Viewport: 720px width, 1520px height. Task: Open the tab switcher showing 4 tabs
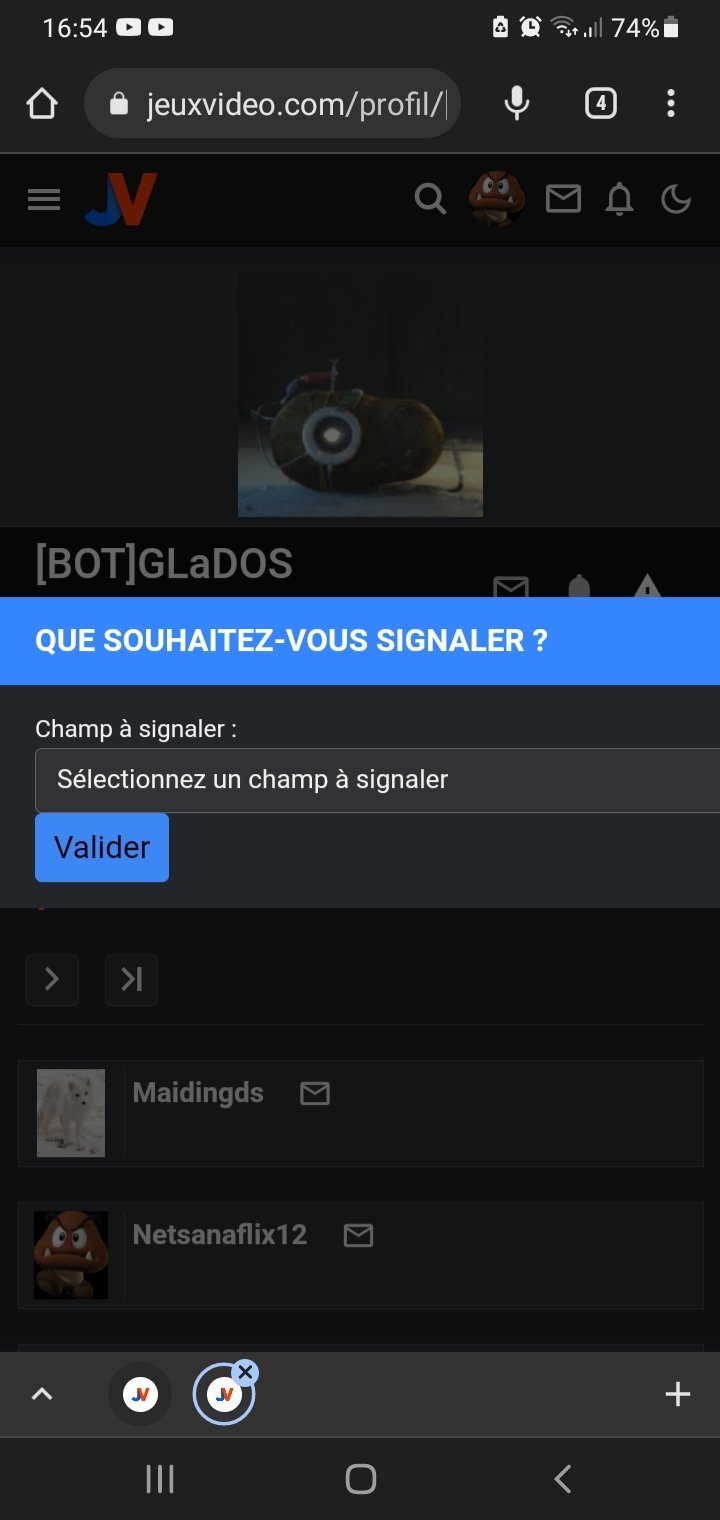point(600,103)
